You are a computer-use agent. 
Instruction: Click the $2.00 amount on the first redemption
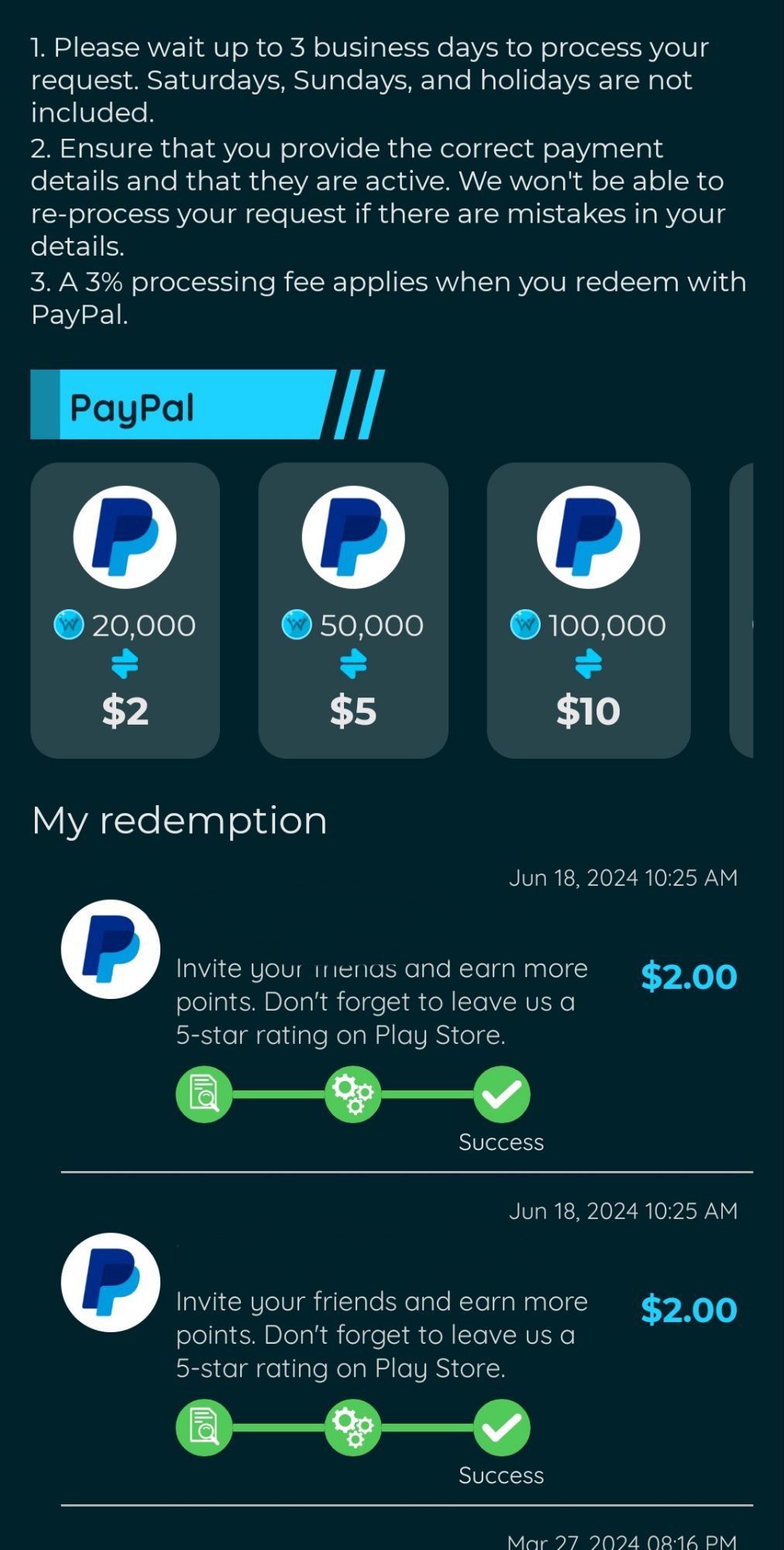coord(687,976)
